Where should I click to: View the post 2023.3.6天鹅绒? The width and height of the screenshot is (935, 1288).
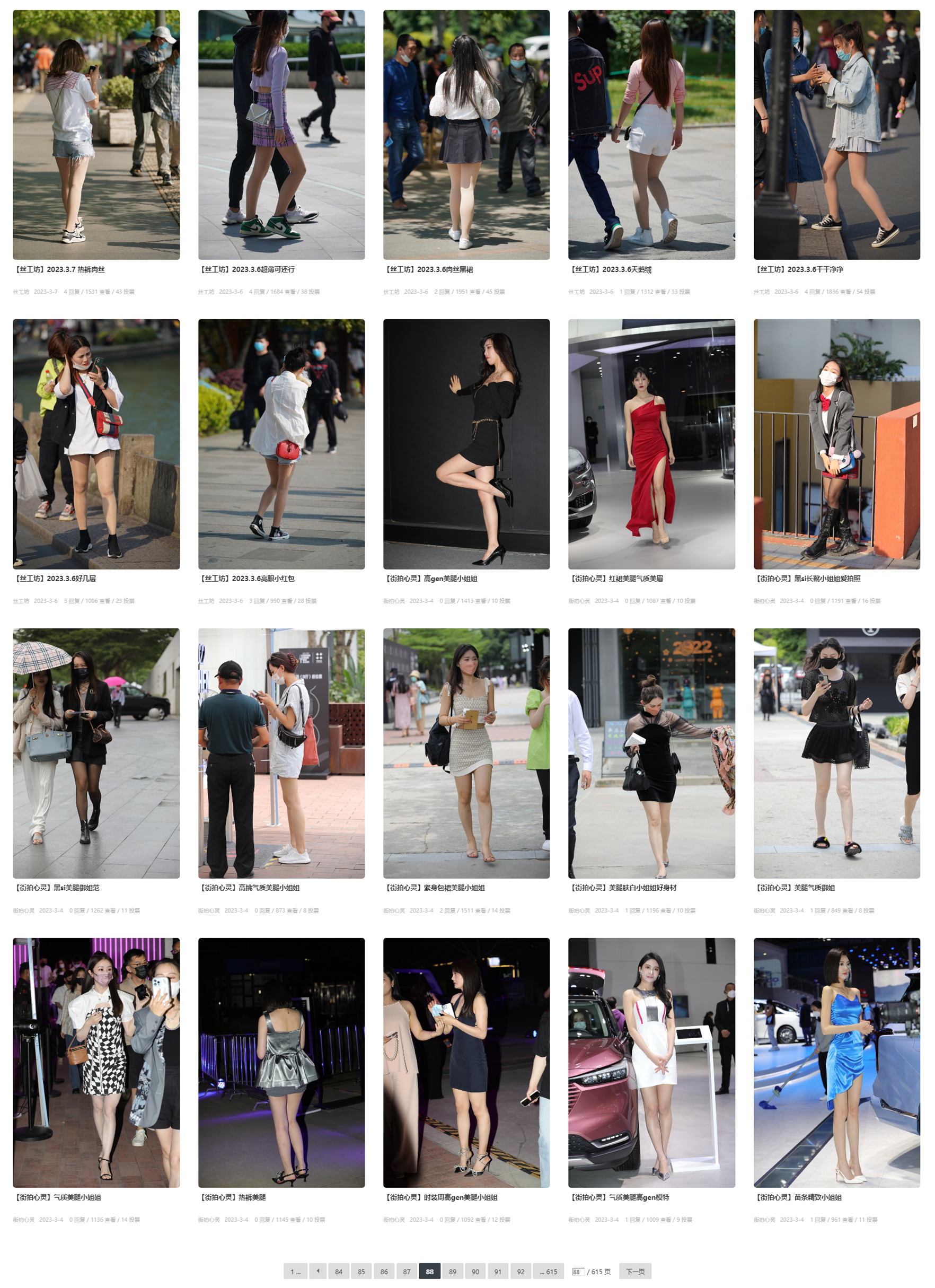tap(611, 269)
